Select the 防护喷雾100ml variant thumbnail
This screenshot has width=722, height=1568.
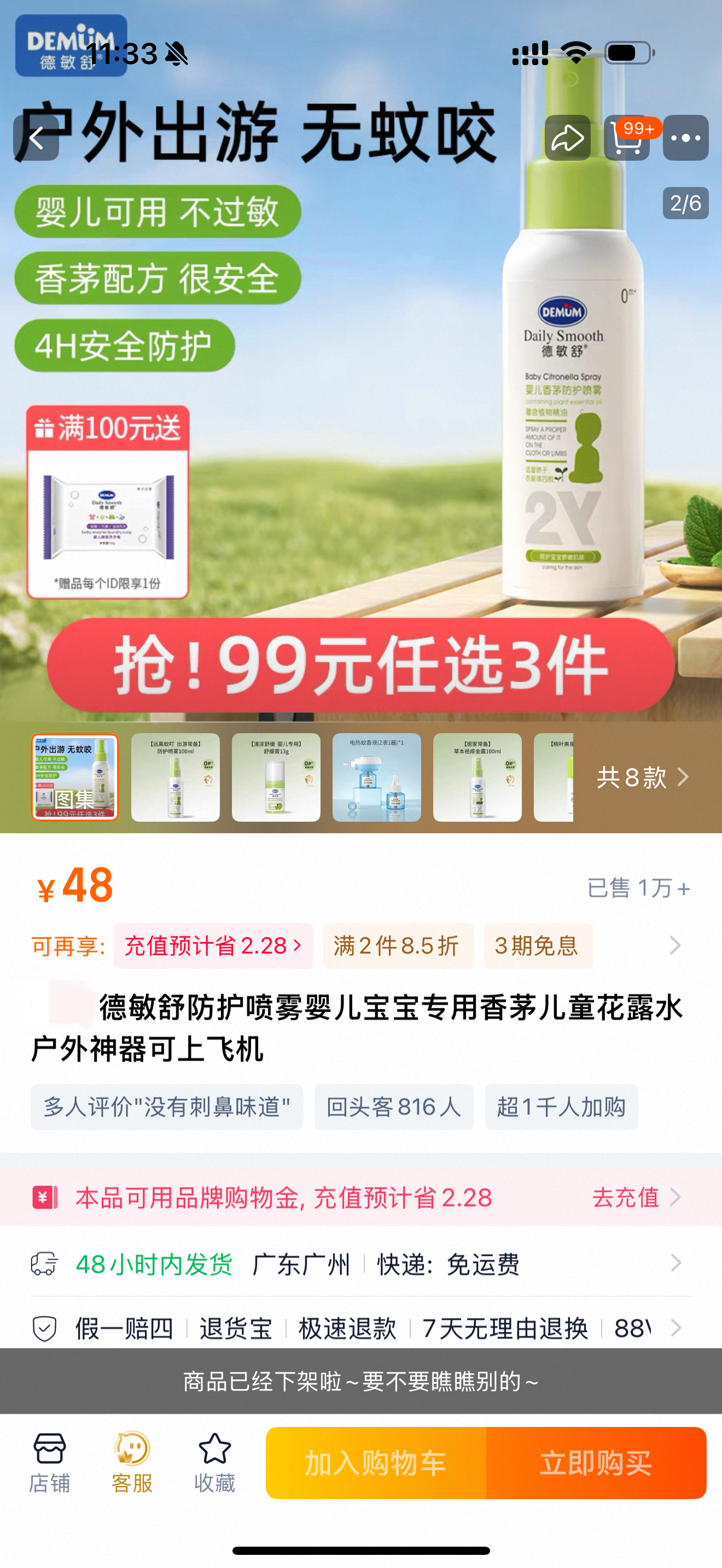tap(176, 777)
